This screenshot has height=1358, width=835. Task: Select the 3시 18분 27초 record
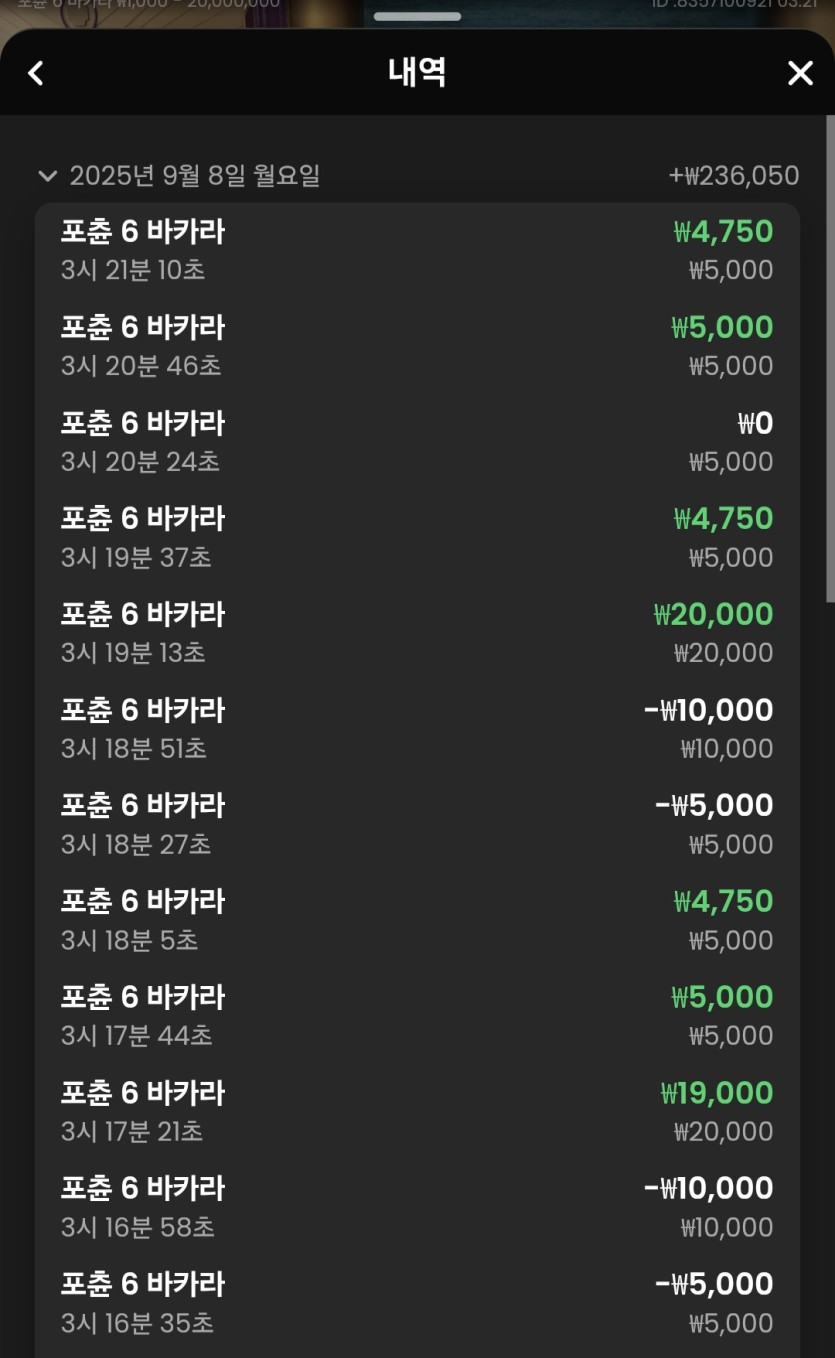pyautogui.click(x=417, y=825)
